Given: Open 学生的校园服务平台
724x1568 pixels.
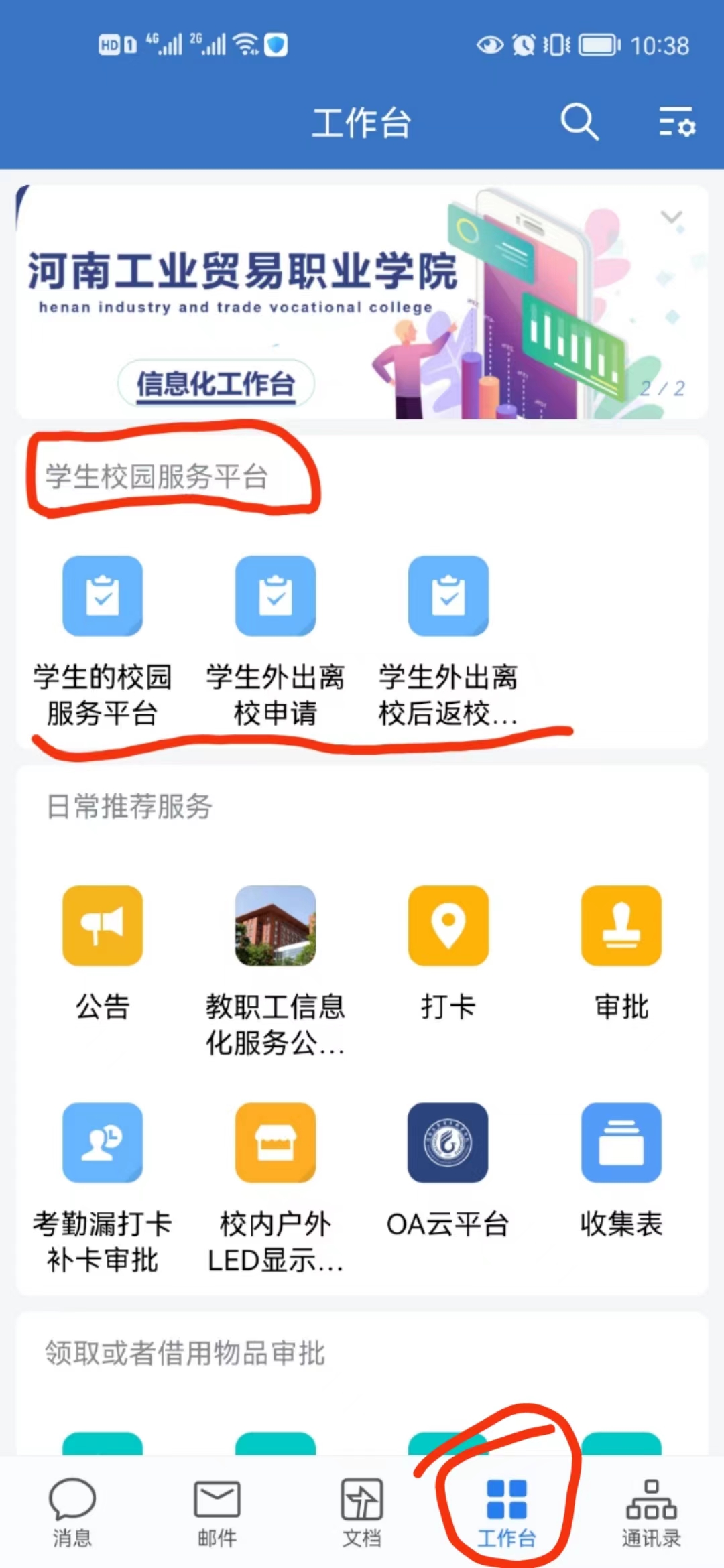Looking at the screenshot, I should pyautogui.click(x=103, y=596).
